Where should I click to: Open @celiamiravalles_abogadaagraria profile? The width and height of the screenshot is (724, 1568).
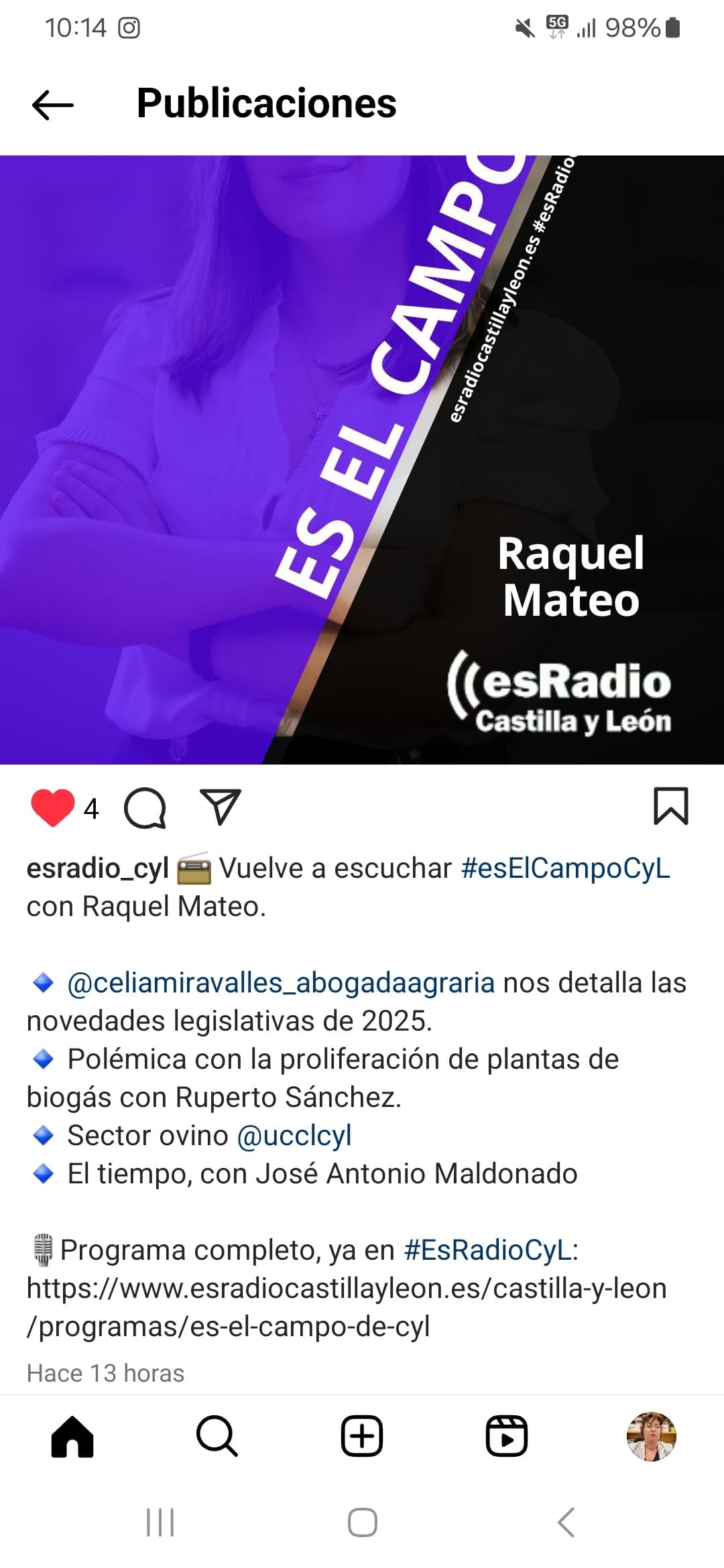[281, 983]
